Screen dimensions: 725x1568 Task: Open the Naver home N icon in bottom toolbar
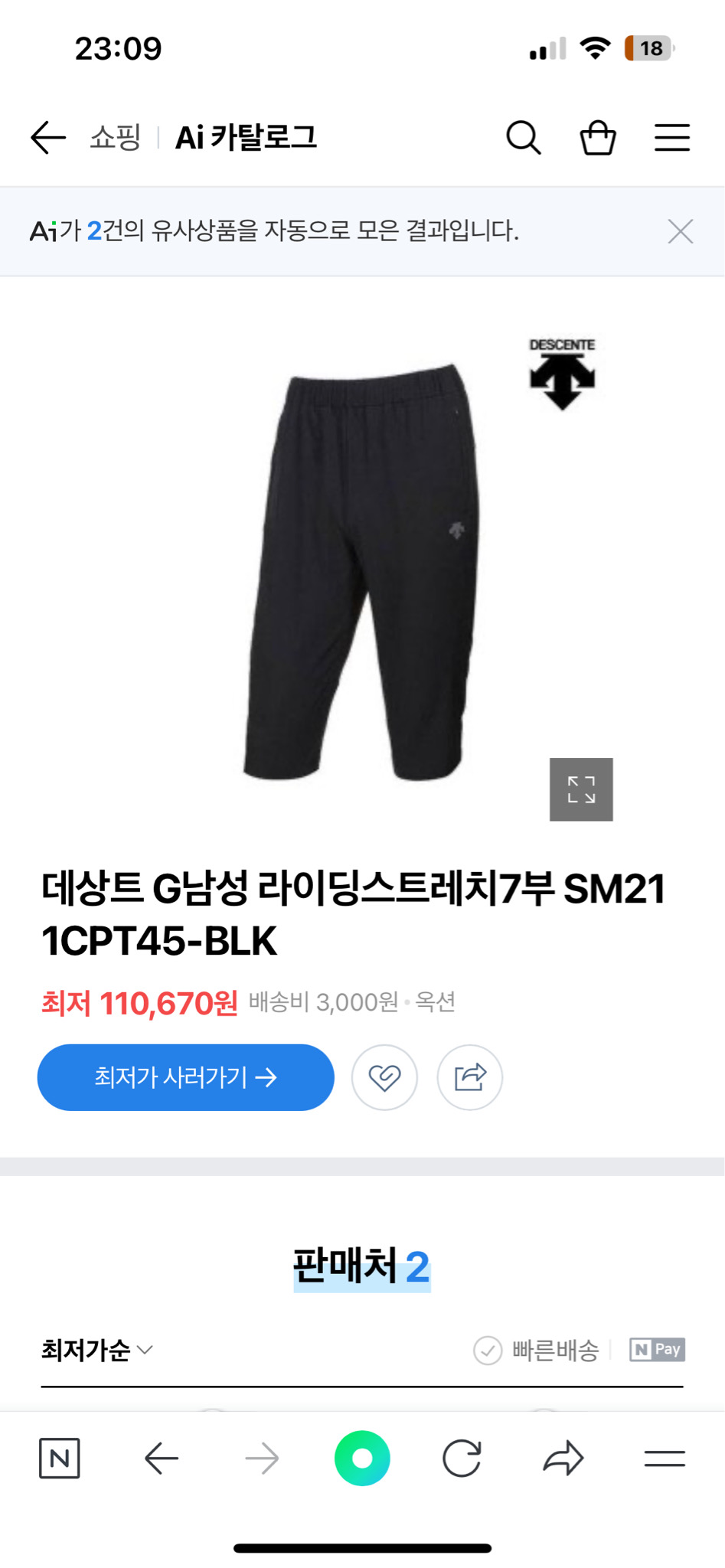point(60,1458)
